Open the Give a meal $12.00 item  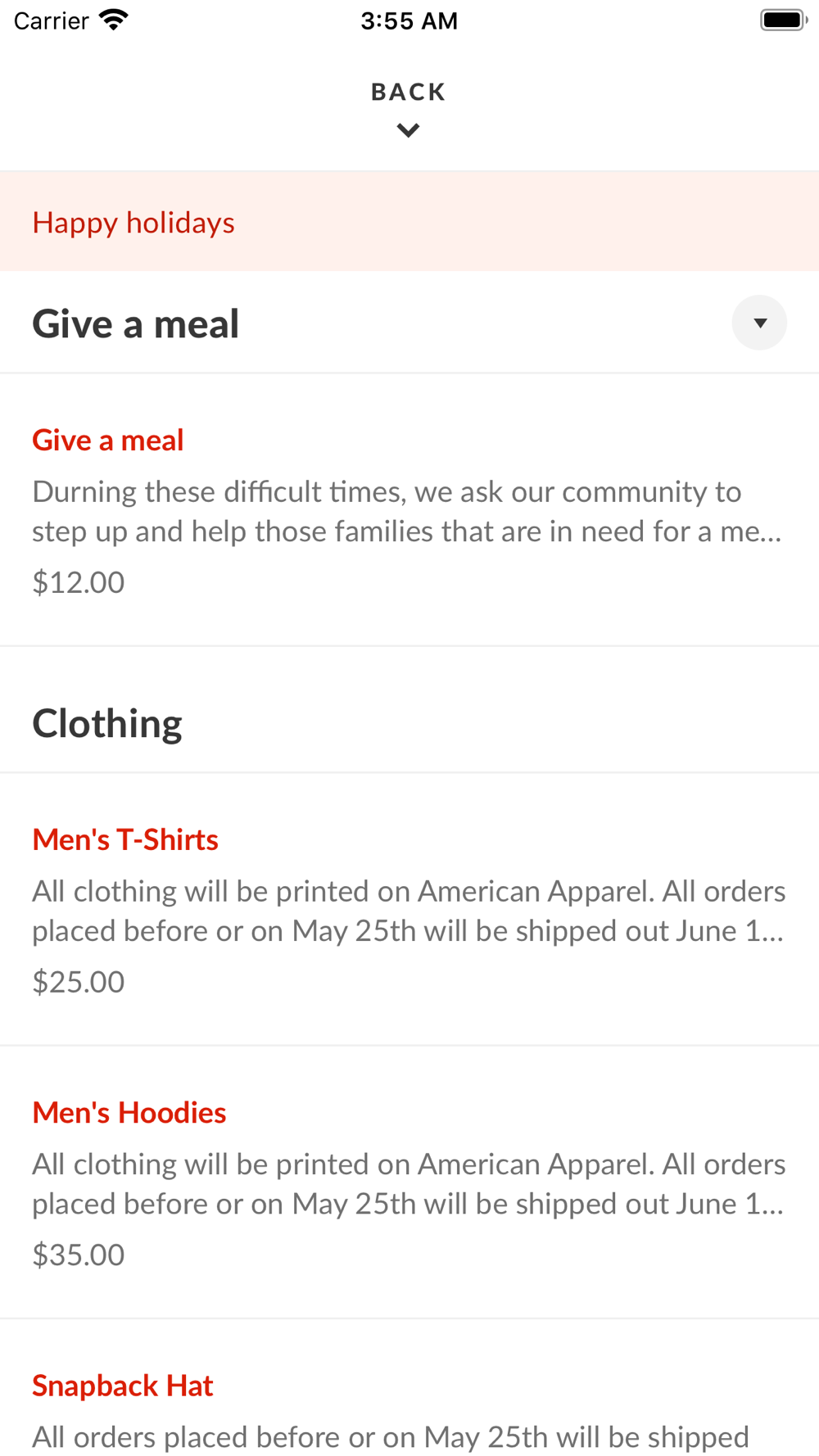point(409,510)
